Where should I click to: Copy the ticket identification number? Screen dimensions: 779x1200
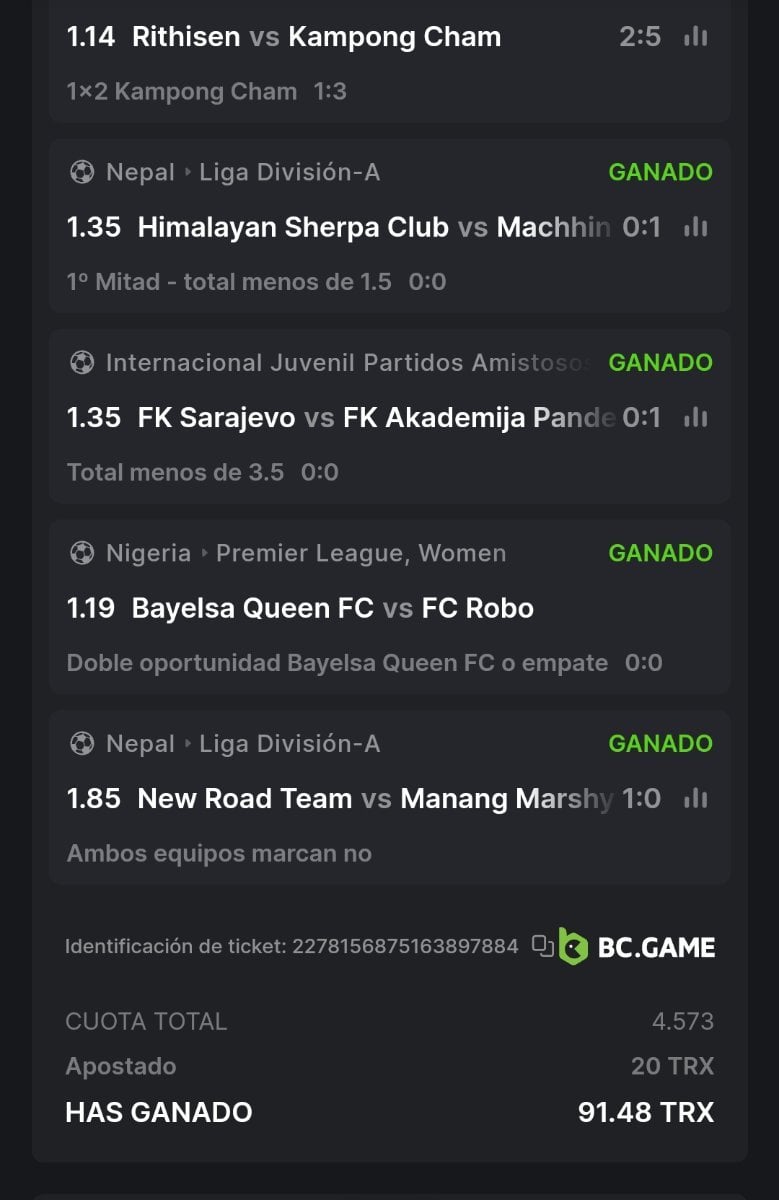pyautogui.click(x=542, y=945)
